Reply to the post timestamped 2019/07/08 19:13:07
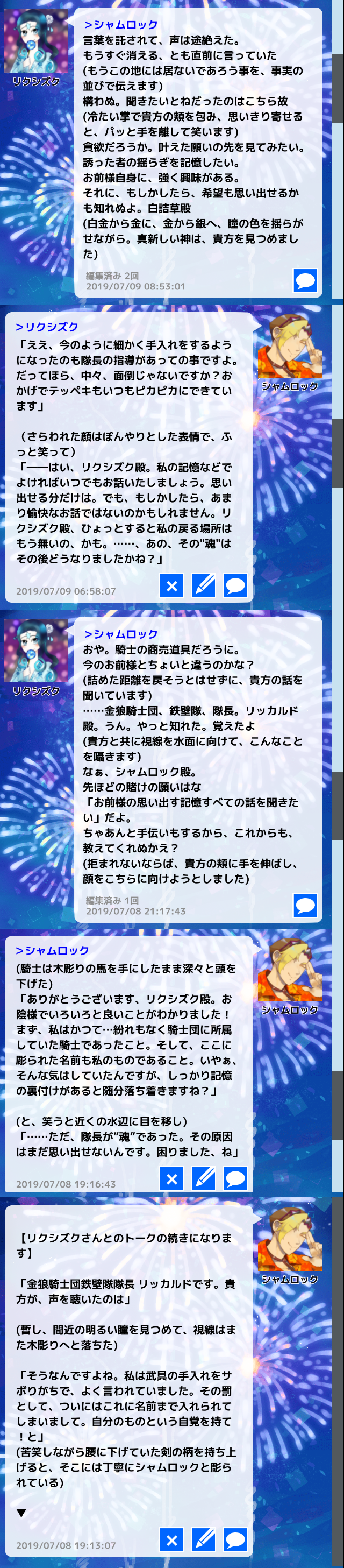Viewport: 344px width, 1568px height. pyautogui.click(x=235, y=1540)
